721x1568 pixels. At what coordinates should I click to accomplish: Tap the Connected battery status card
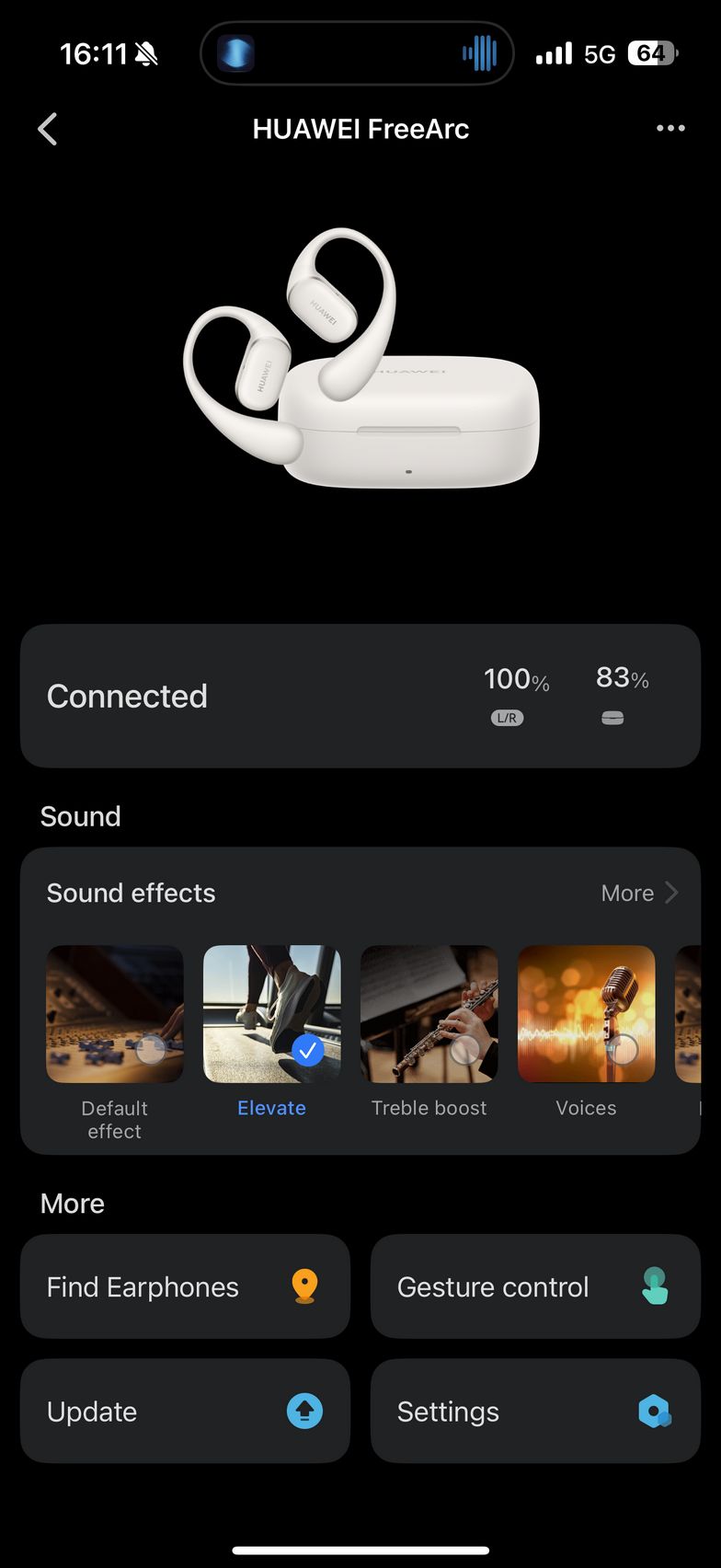coord(360,696)
